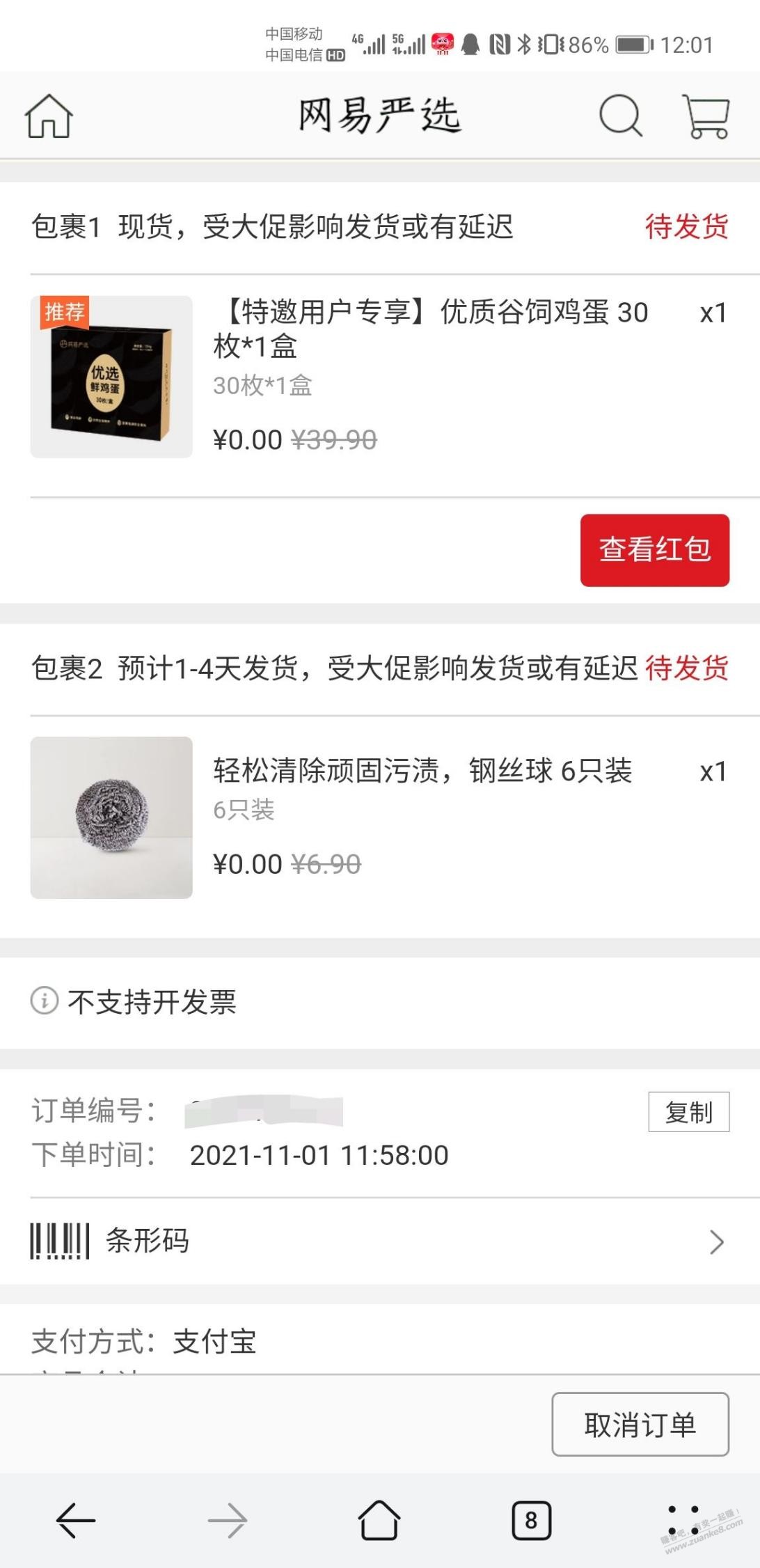
Task: Open the browser home page button
Action: 379,1519
